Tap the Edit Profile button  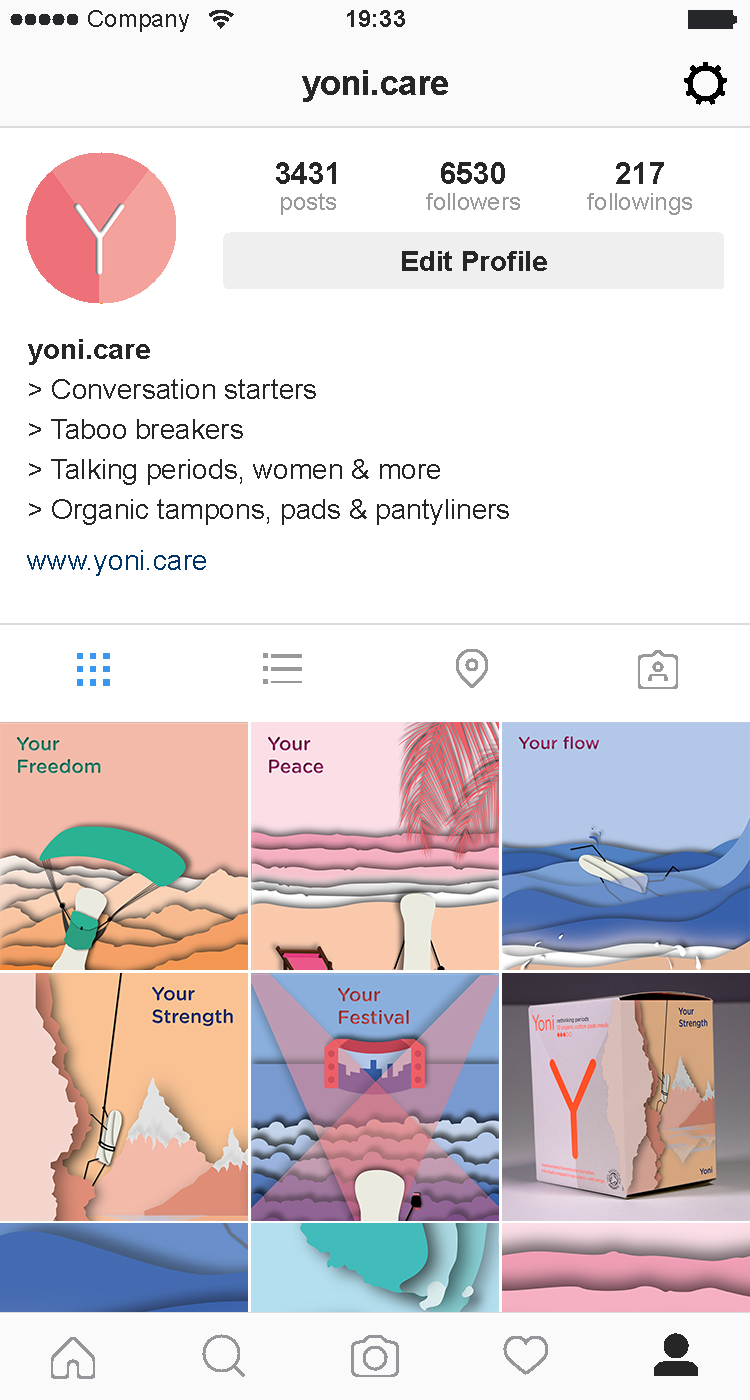pos(473,261)
